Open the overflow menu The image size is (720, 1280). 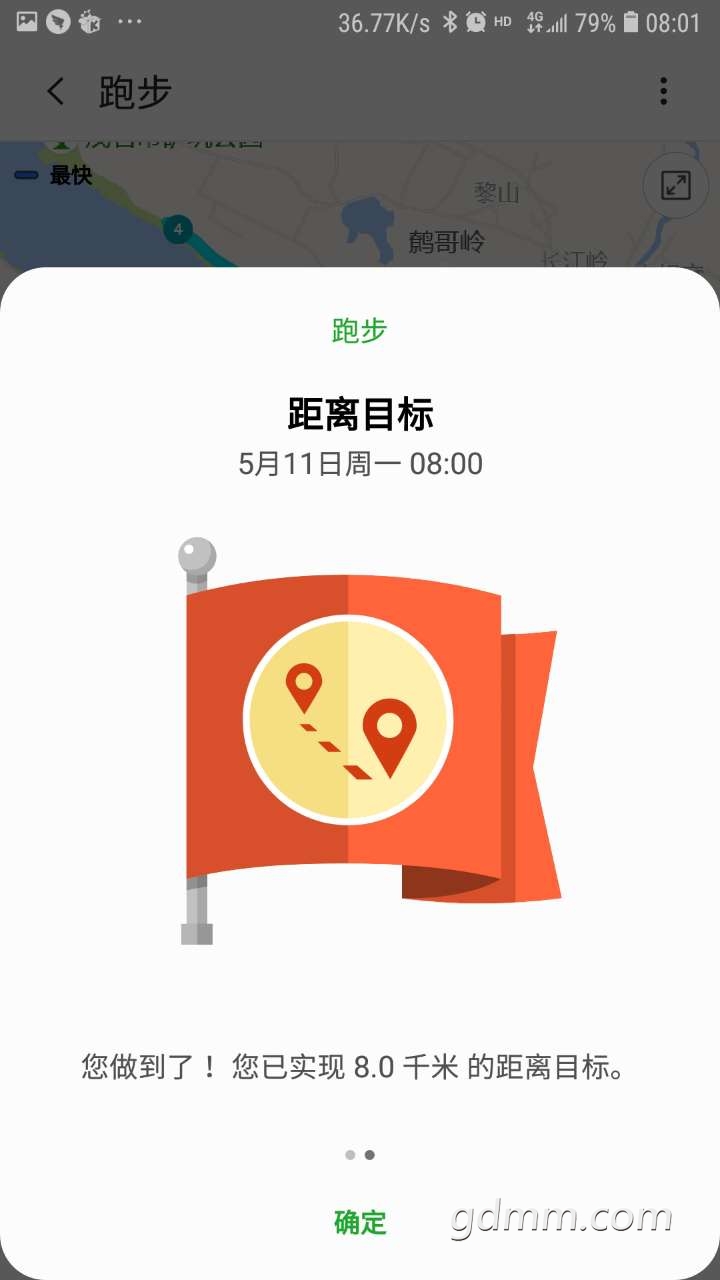tap(663, 92)
